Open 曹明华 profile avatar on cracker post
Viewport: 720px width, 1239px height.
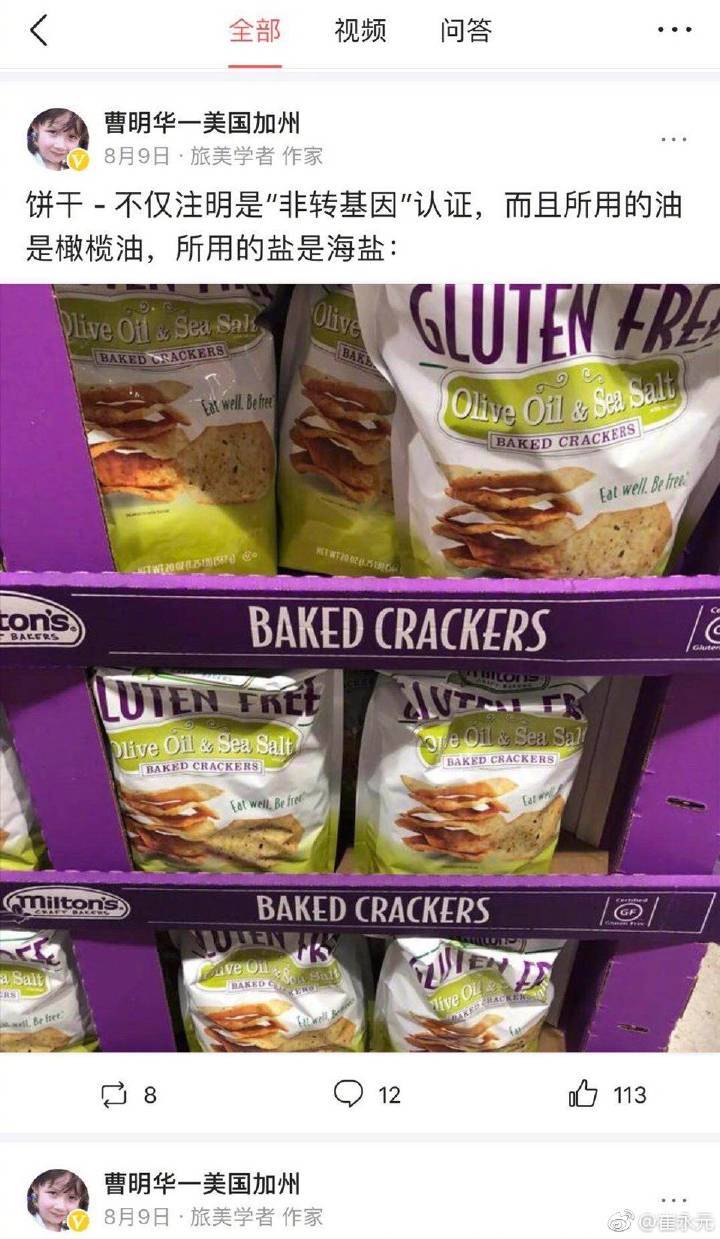coord(58,139)
